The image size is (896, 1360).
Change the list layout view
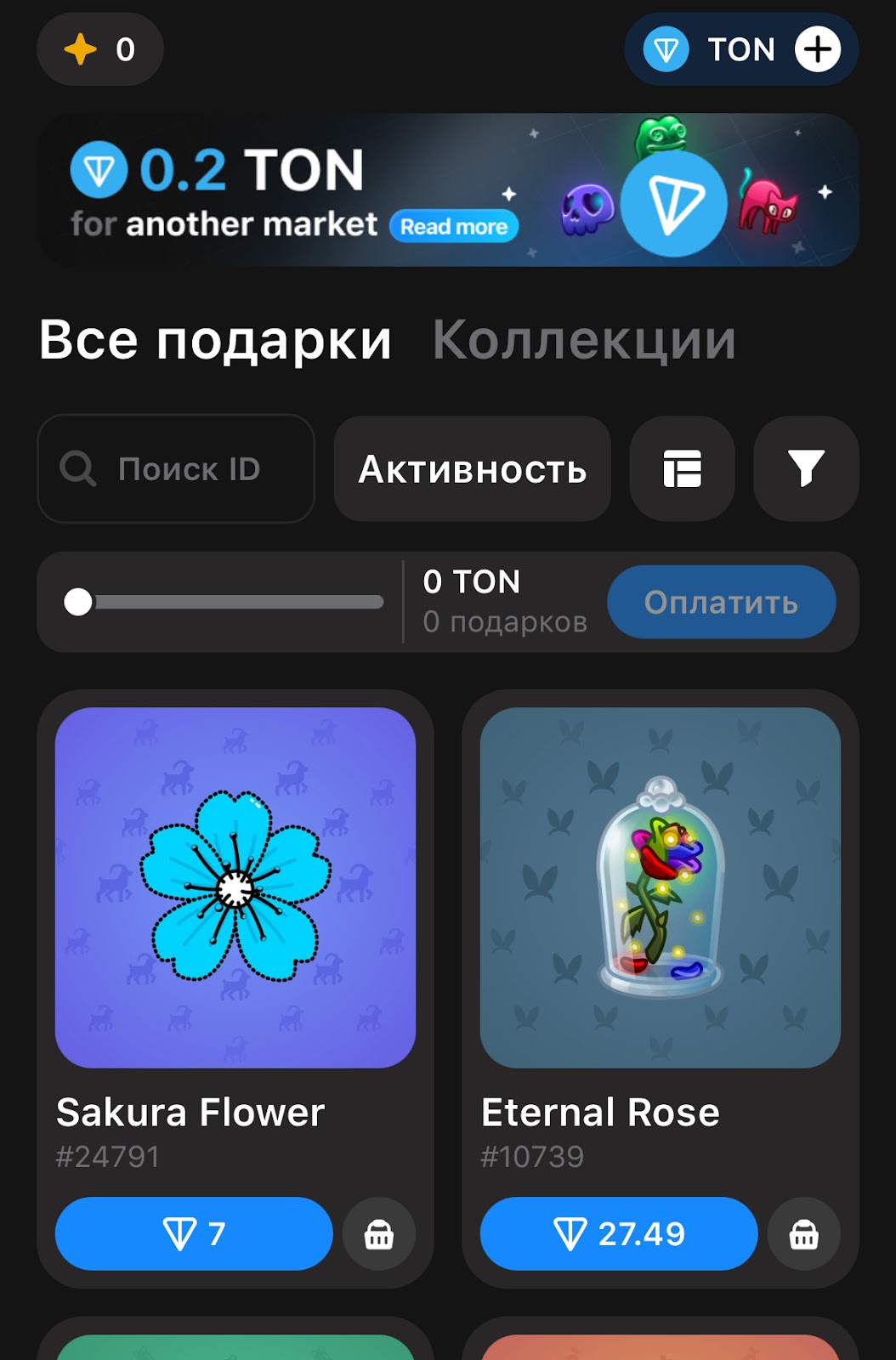(682, 469)
